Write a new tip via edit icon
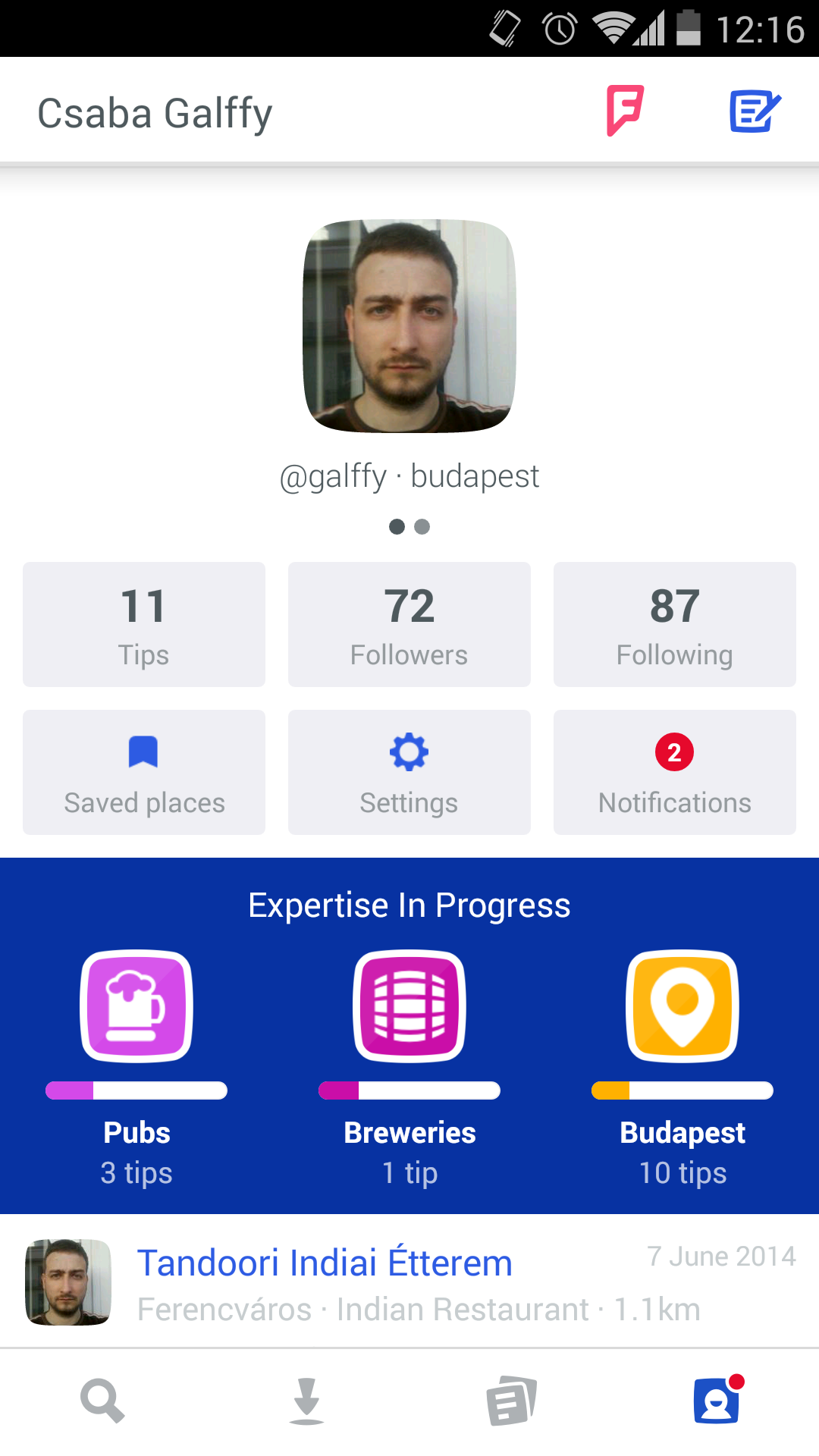Image resolution: width=819 pixels, height=1456 pixels. (755, 111)
